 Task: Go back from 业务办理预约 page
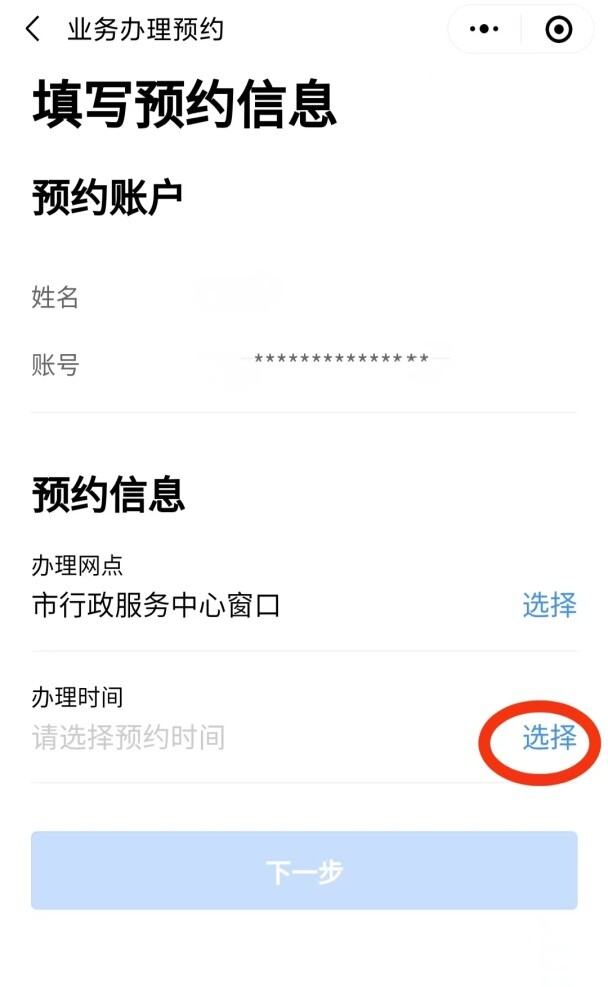[33, 29]
